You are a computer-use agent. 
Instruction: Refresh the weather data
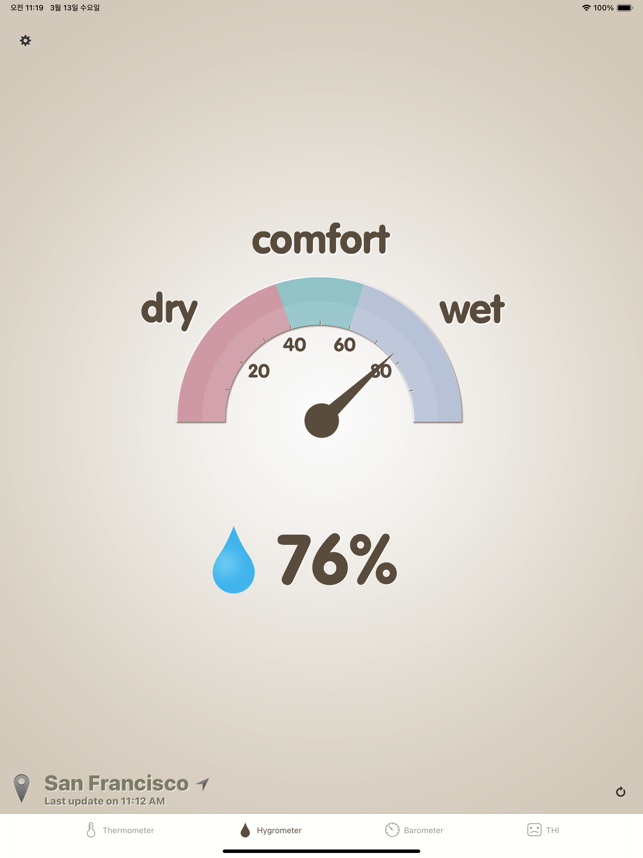[620, 791]
